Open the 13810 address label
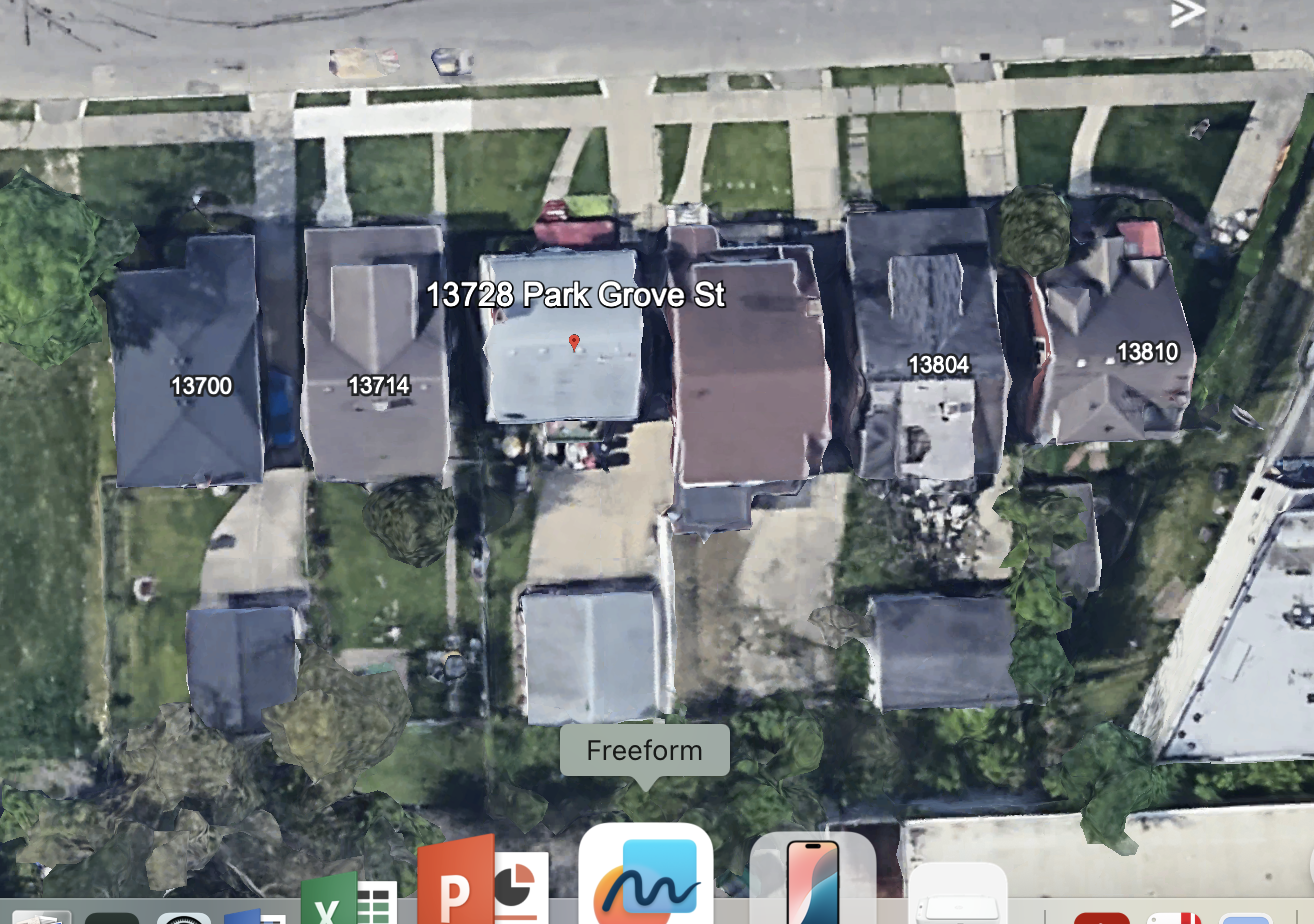The width and height of the screenshot is (1314, 924). [1147, 351]
